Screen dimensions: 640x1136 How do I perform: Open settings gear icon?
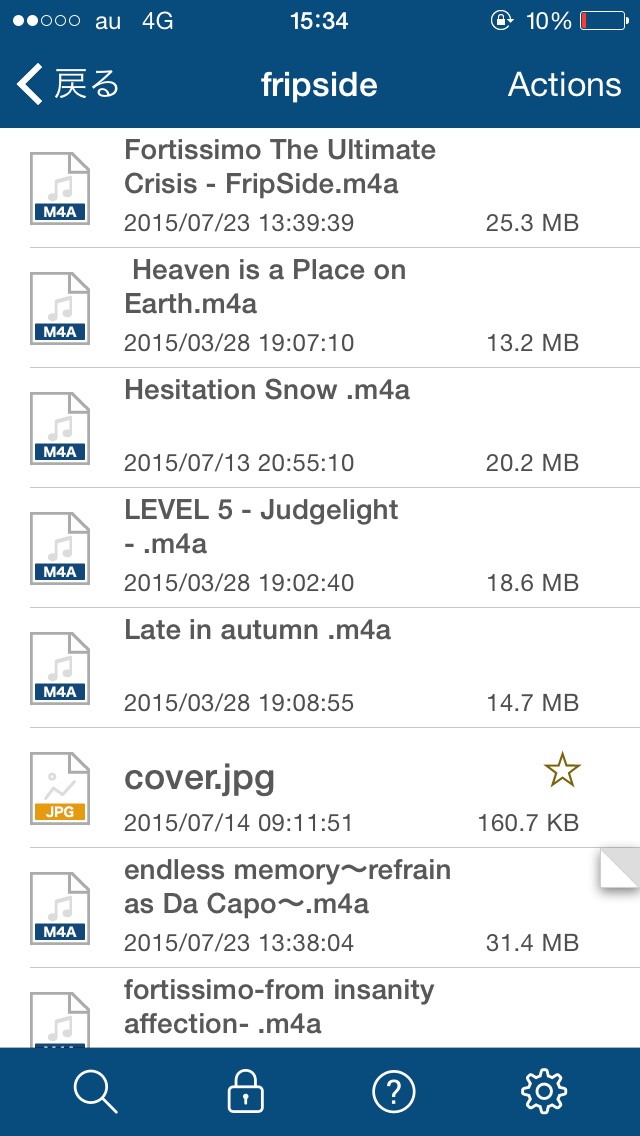[544, 1091]
